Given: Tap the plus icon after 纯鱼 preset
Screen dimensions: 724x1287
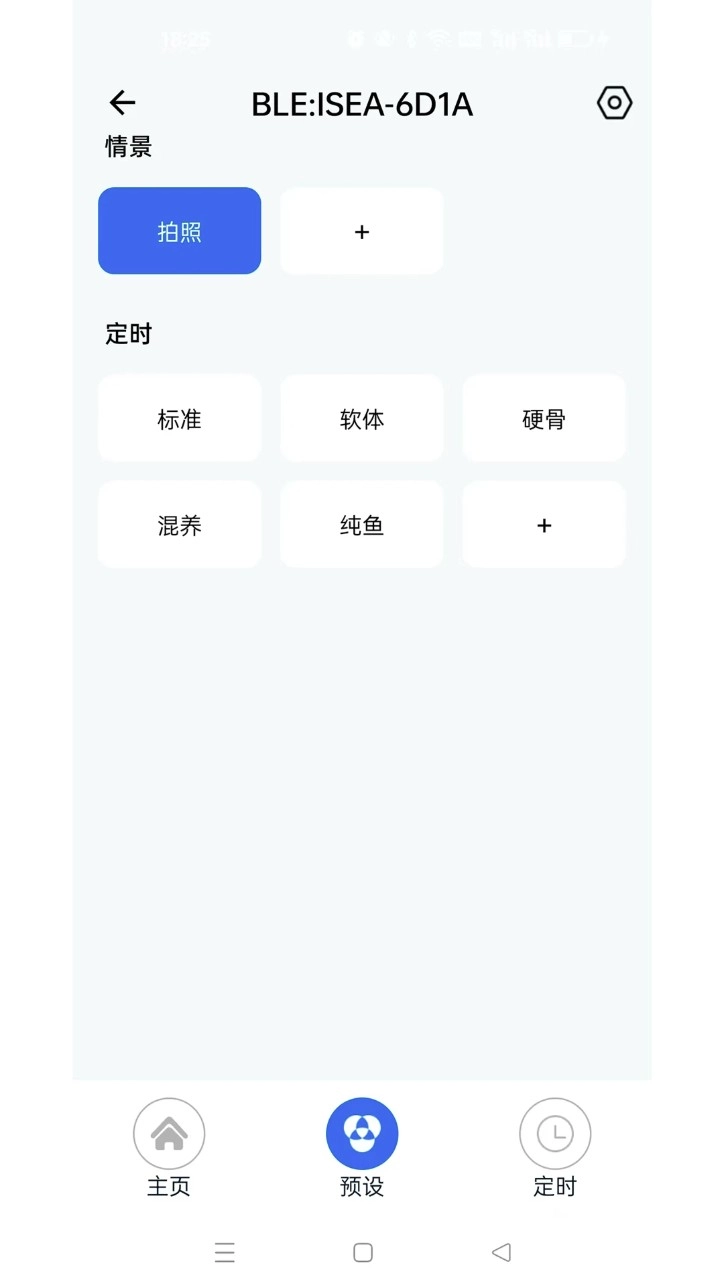Looking at the screenshot, I should point(543,524).
